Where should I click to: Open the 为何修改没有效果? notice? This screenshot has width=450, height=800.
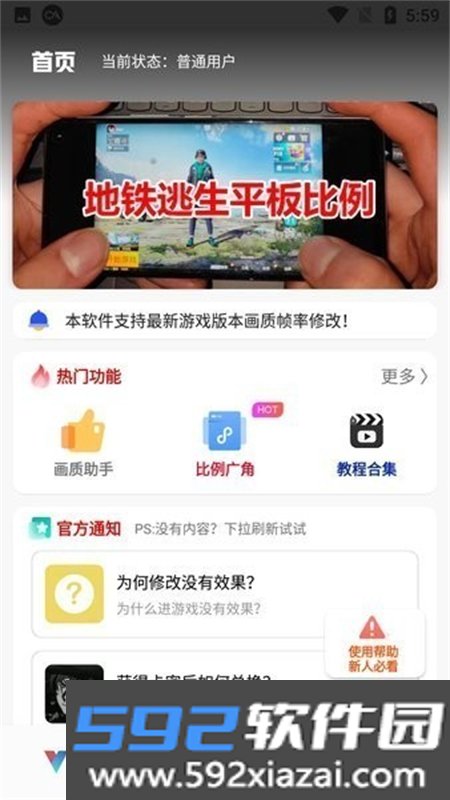[225, 594]
